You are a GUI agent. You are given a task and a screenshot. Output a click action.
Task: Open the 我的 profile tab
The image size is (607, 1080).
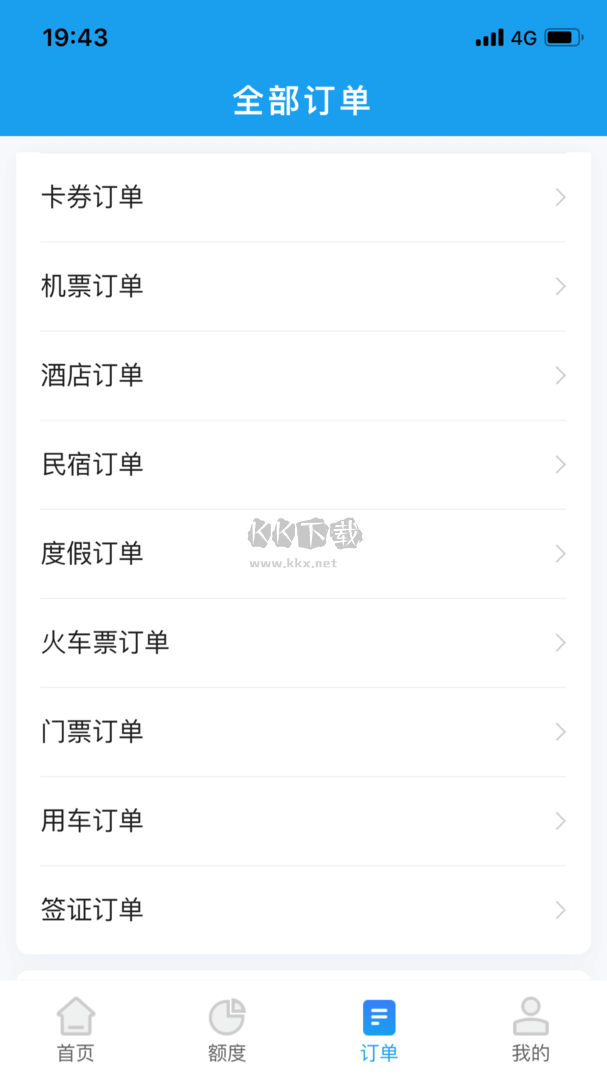pos(530,1030)
